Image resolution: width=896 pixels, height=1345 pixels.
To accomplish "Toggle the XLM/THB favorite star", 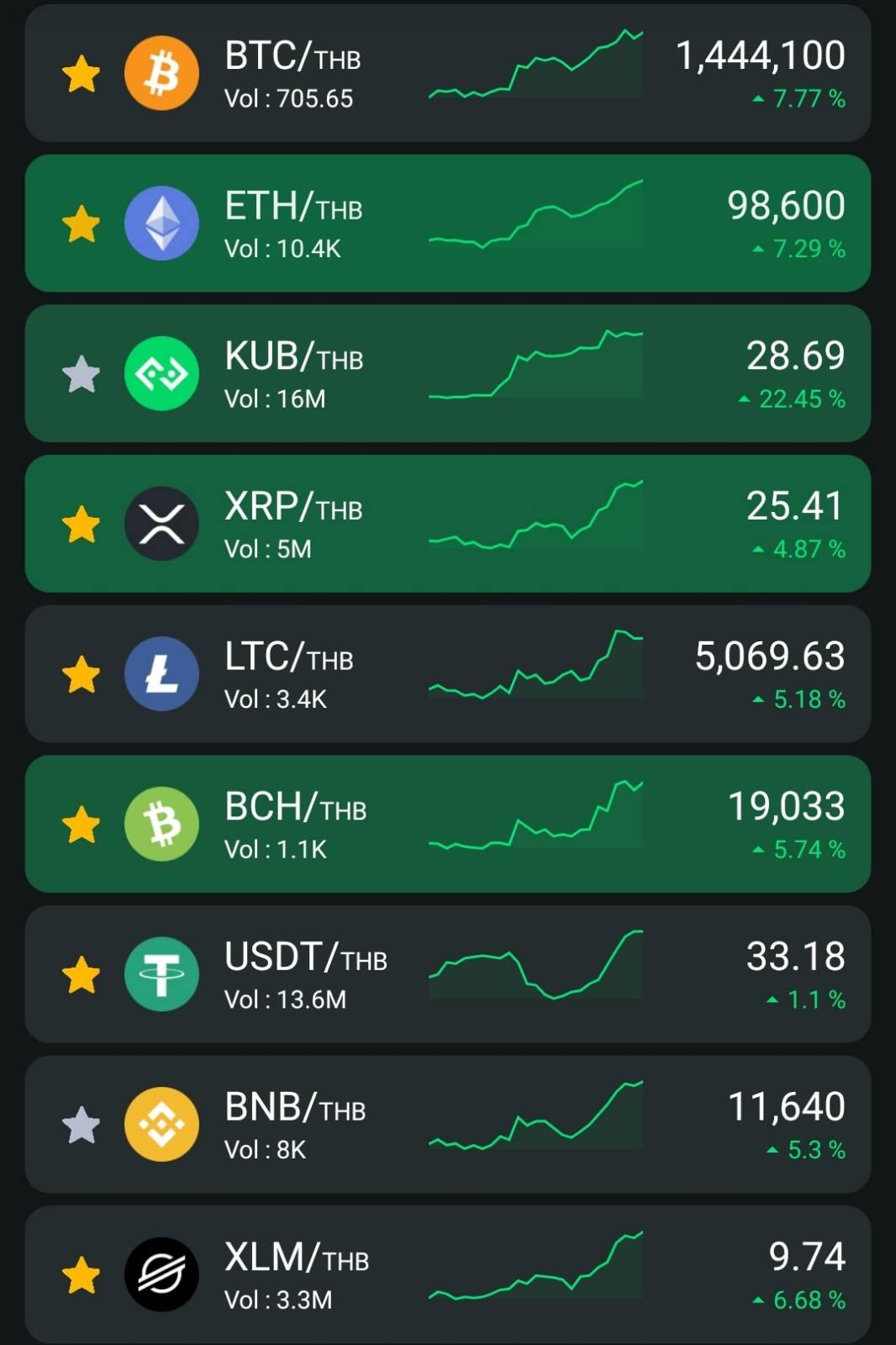I will 82,1274.
